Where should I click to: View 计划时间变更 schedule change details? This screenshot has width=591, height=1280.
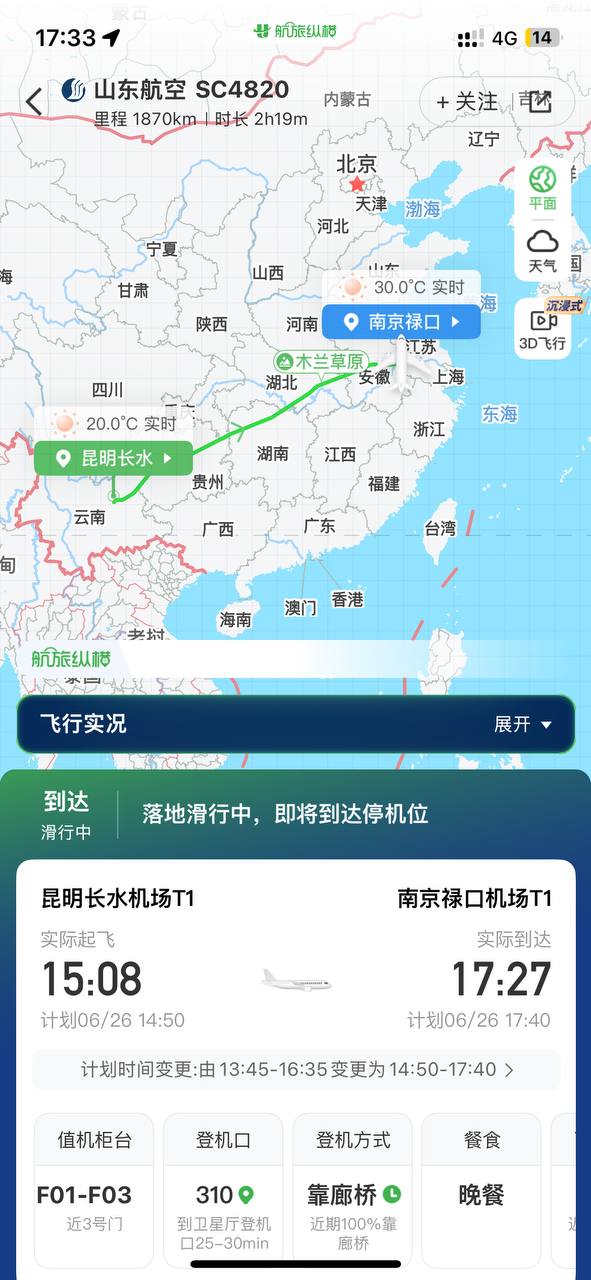coord(296,1070)
